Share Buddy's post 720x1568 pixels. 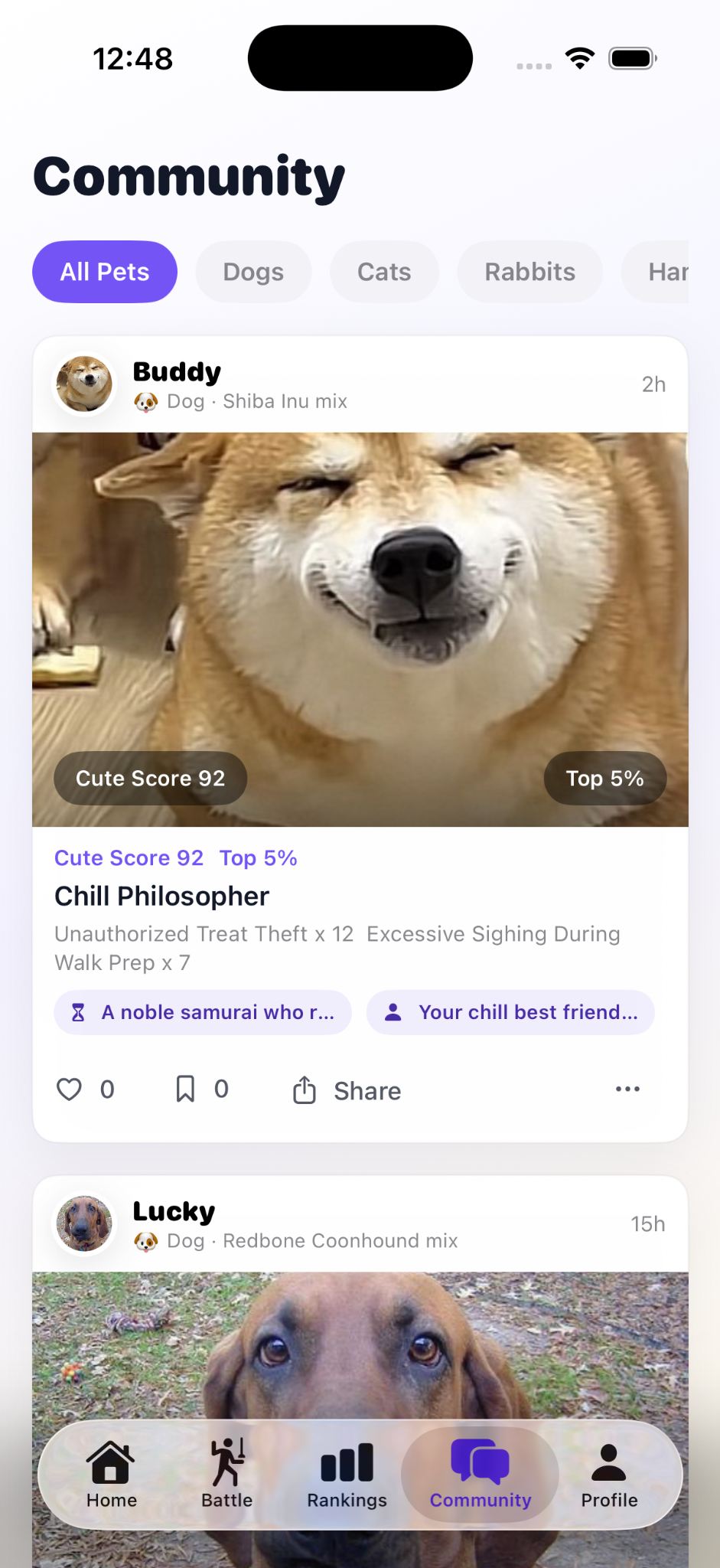point(347,1090)
